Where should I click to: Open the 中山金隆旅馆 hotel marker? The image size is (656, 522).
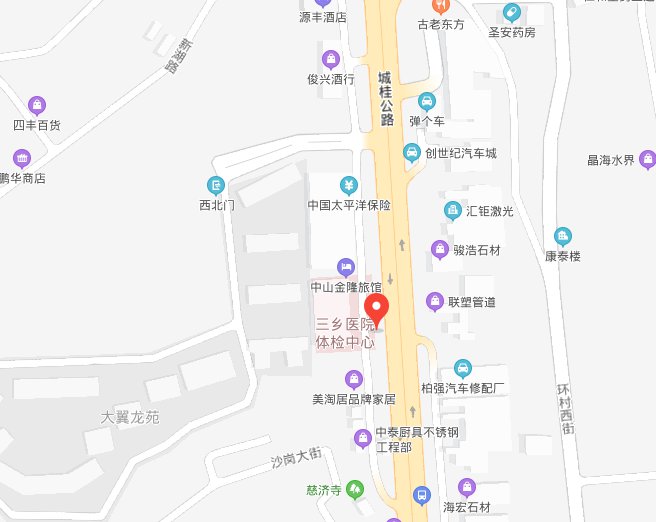346,266
